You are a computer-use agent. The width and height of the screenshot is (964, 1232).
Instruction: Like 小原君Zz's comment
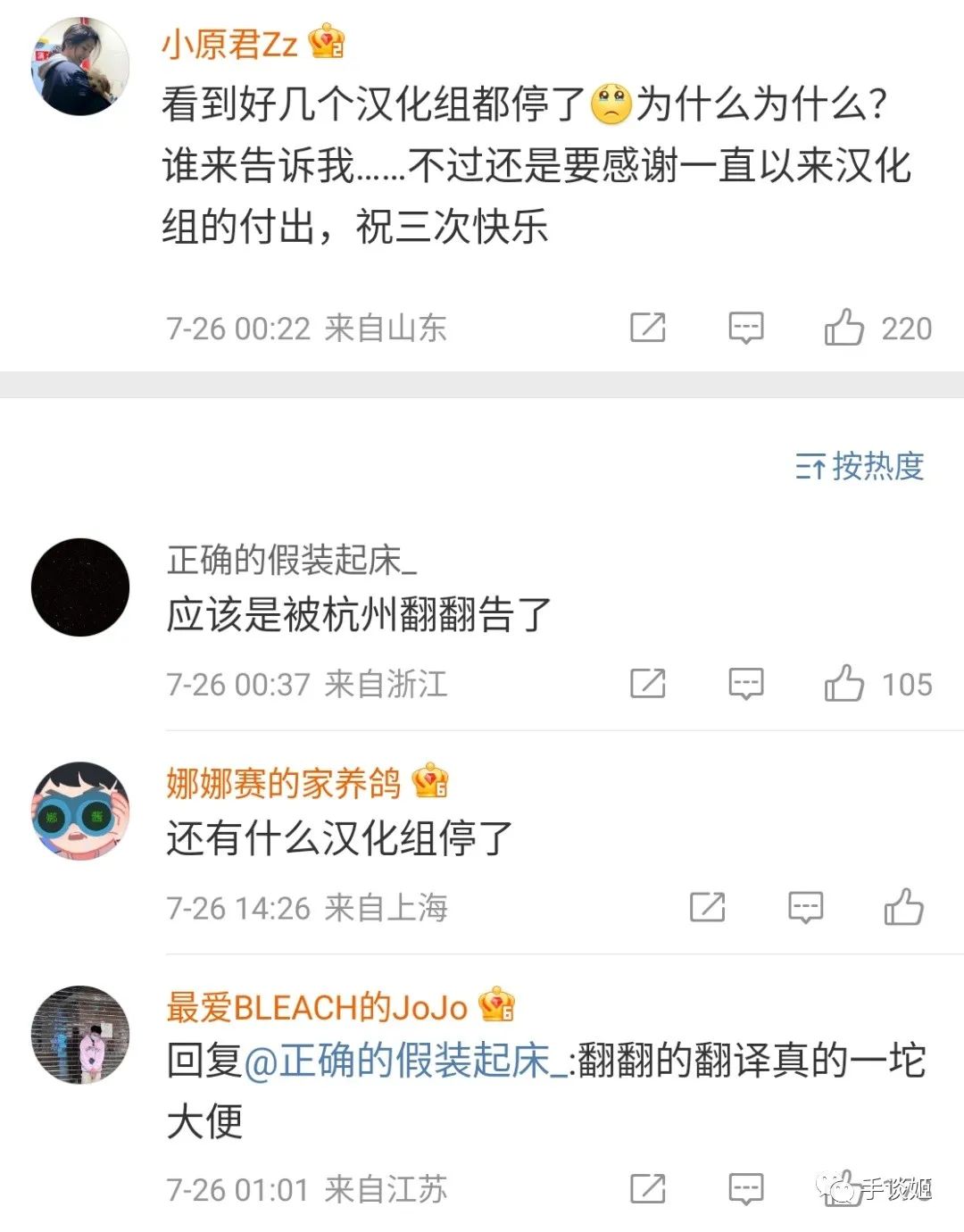843,328
